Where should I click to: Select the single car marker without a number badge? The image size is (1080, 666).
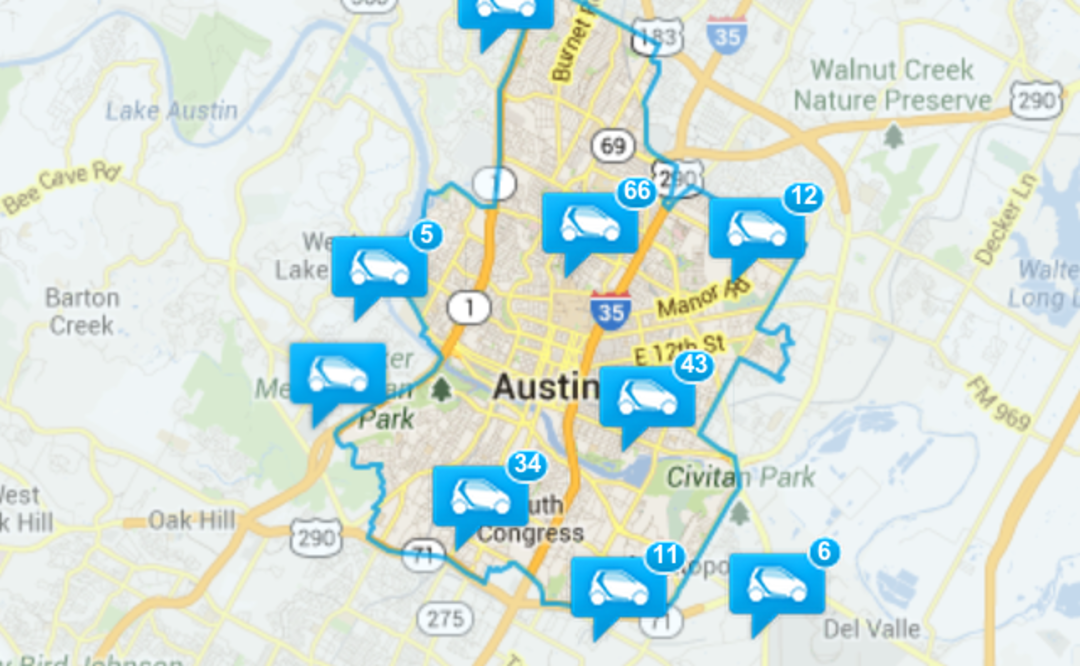coord(337,373)
